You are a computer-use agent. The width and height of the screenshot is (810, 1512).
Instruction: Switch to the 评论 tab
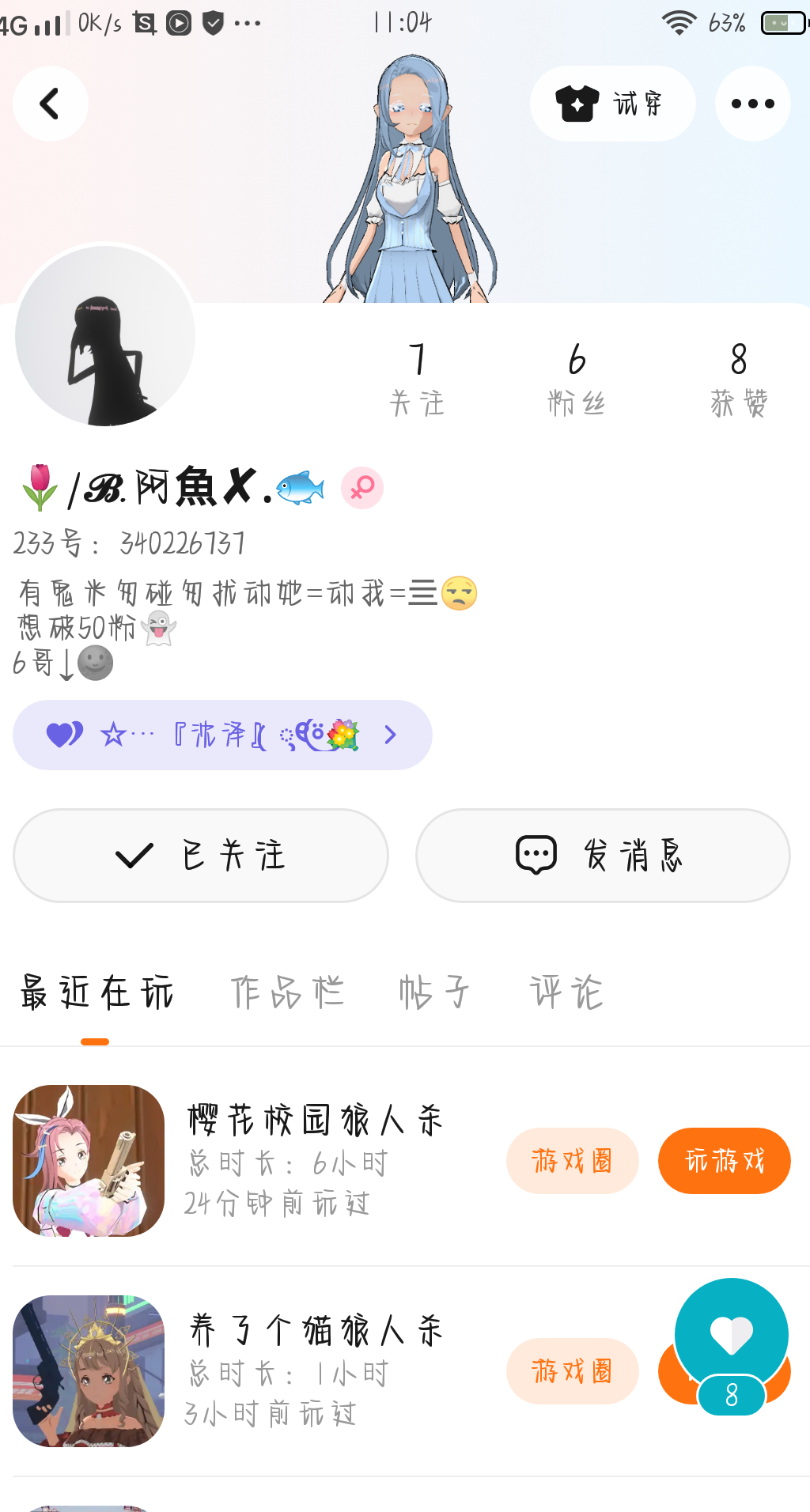(566, 993)
